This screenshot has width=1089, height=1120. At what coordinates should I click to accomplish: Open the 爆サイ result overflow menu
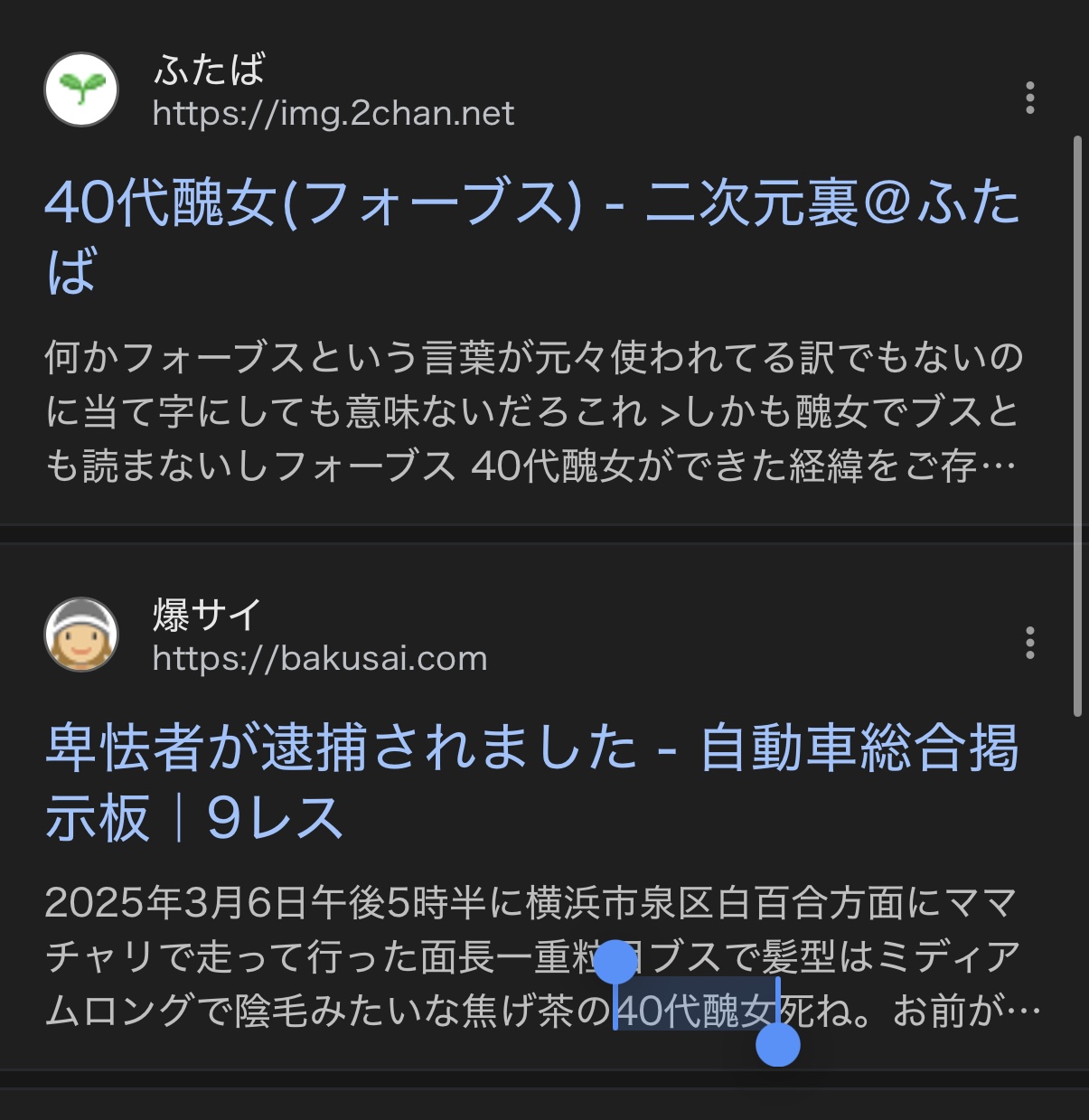coord(1029,643)
